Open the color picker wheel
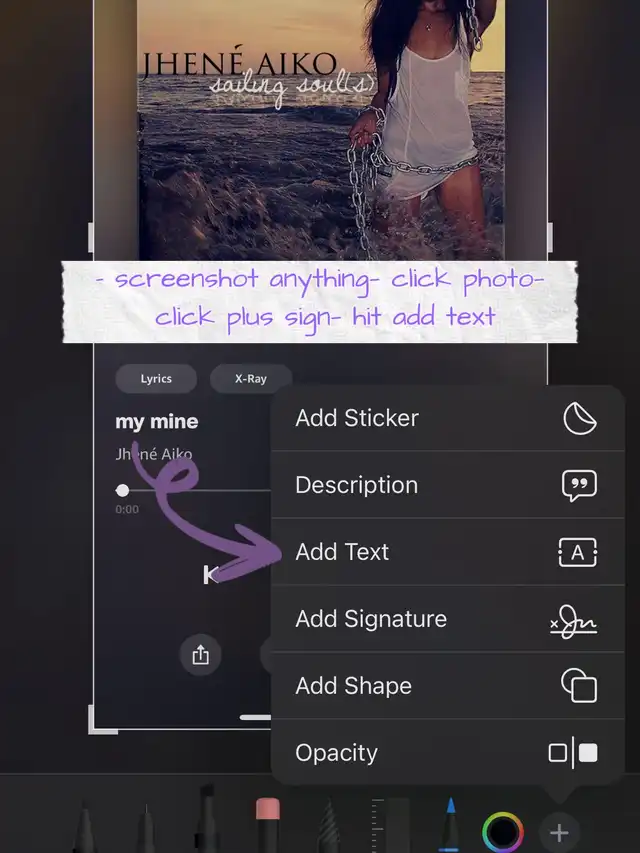 pyautogui.click(x=502, y=832)
